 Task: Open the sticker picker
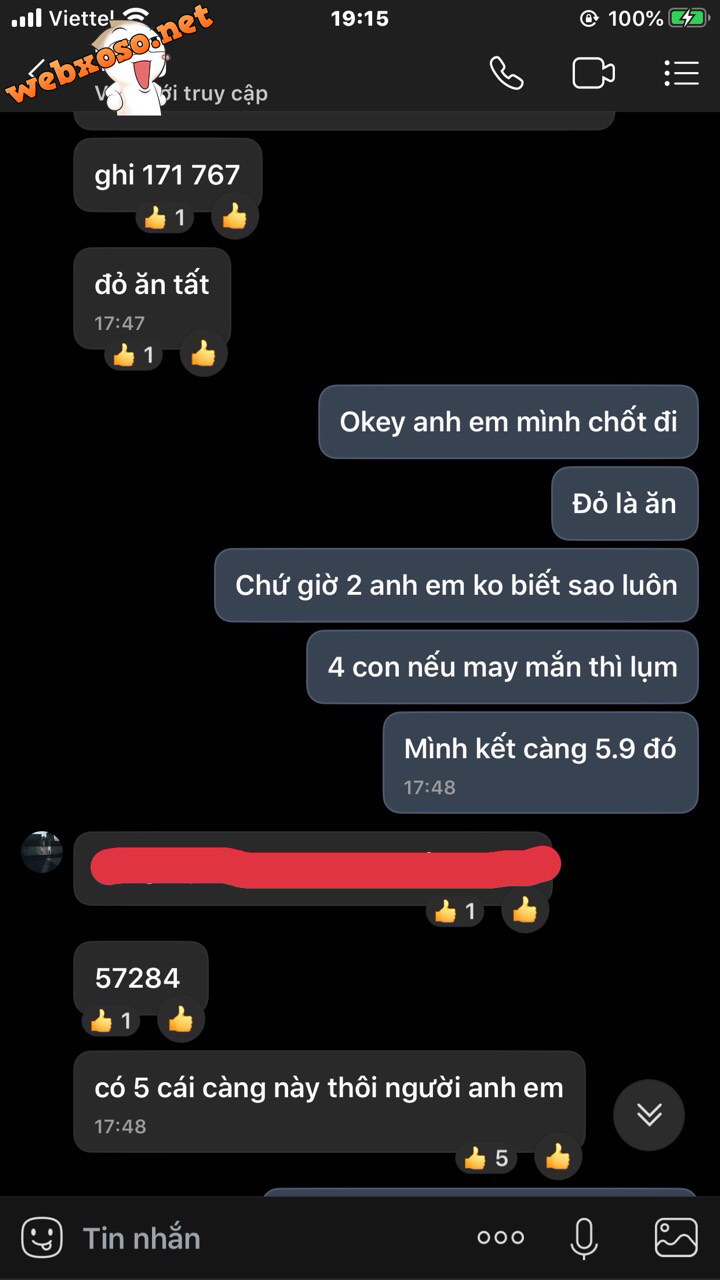(42, 1238)
